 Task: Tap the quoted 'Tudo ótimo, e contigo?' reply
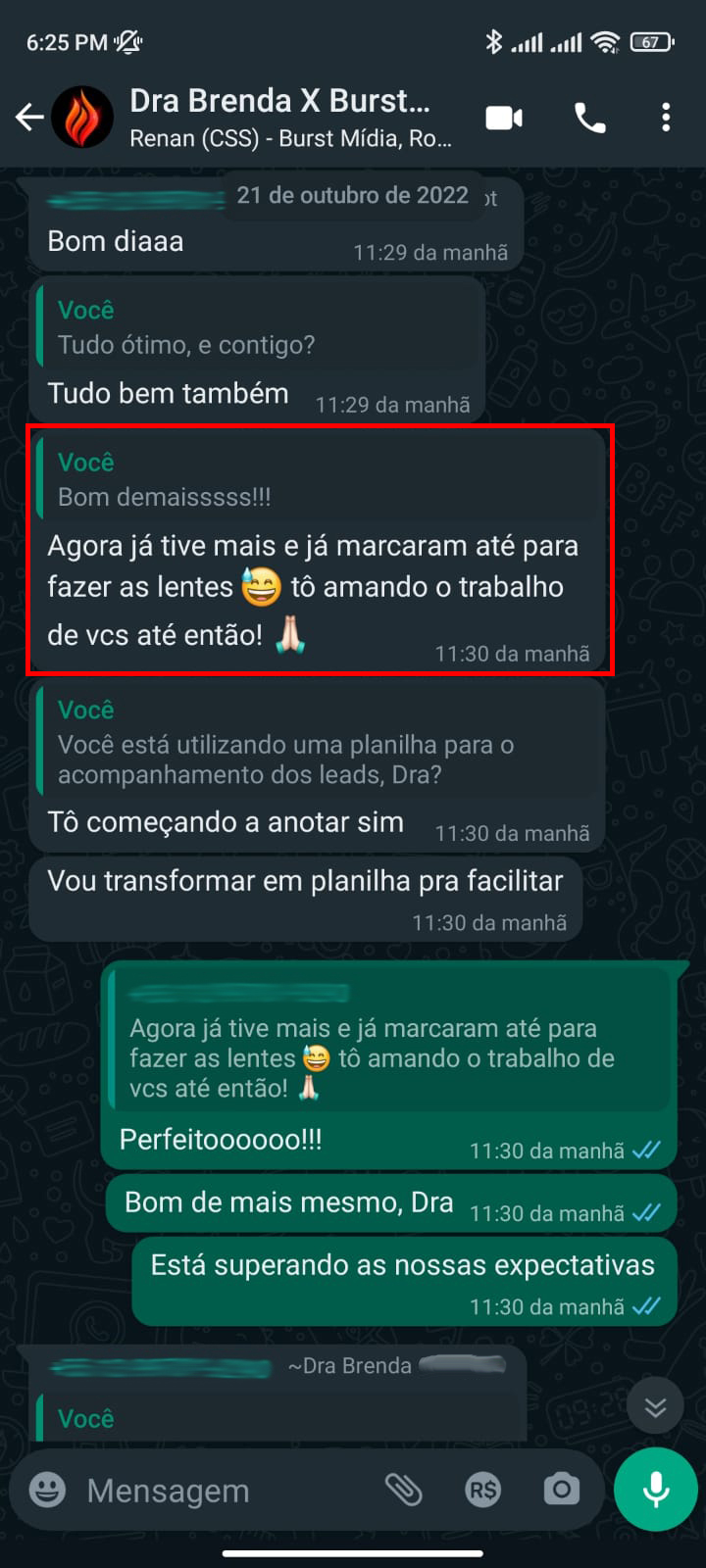(x=260, y=327)
